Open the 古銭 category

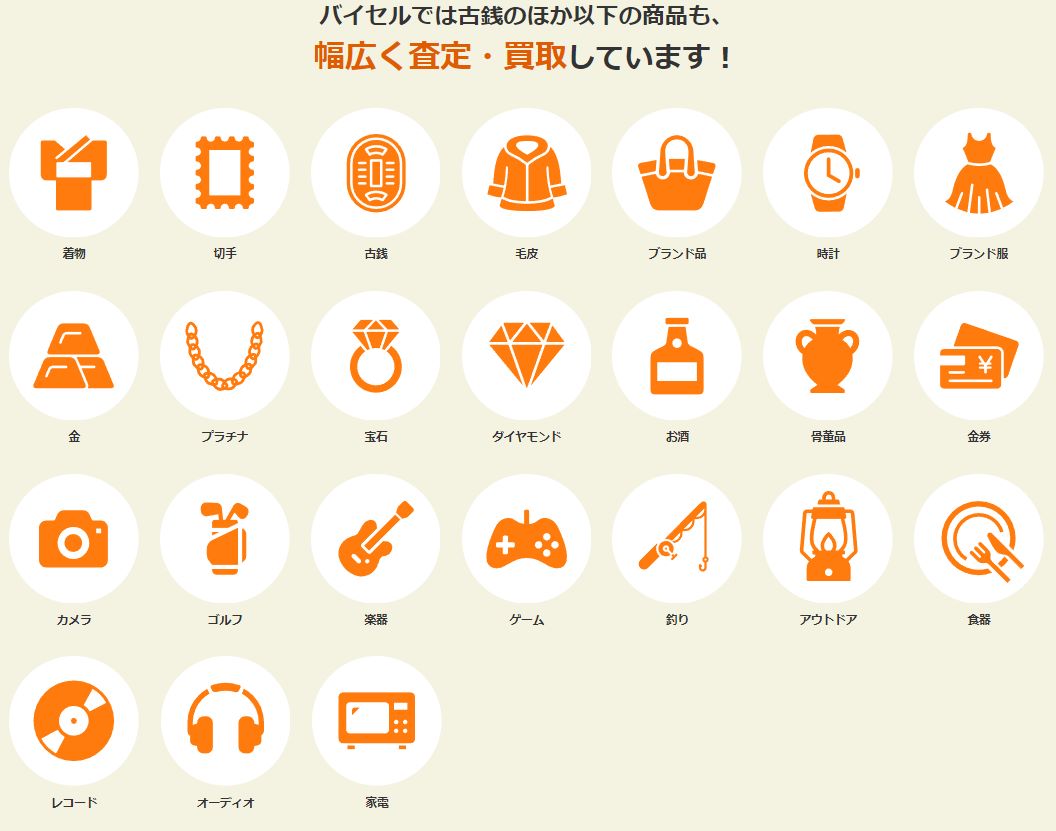(x=376, y=173)
